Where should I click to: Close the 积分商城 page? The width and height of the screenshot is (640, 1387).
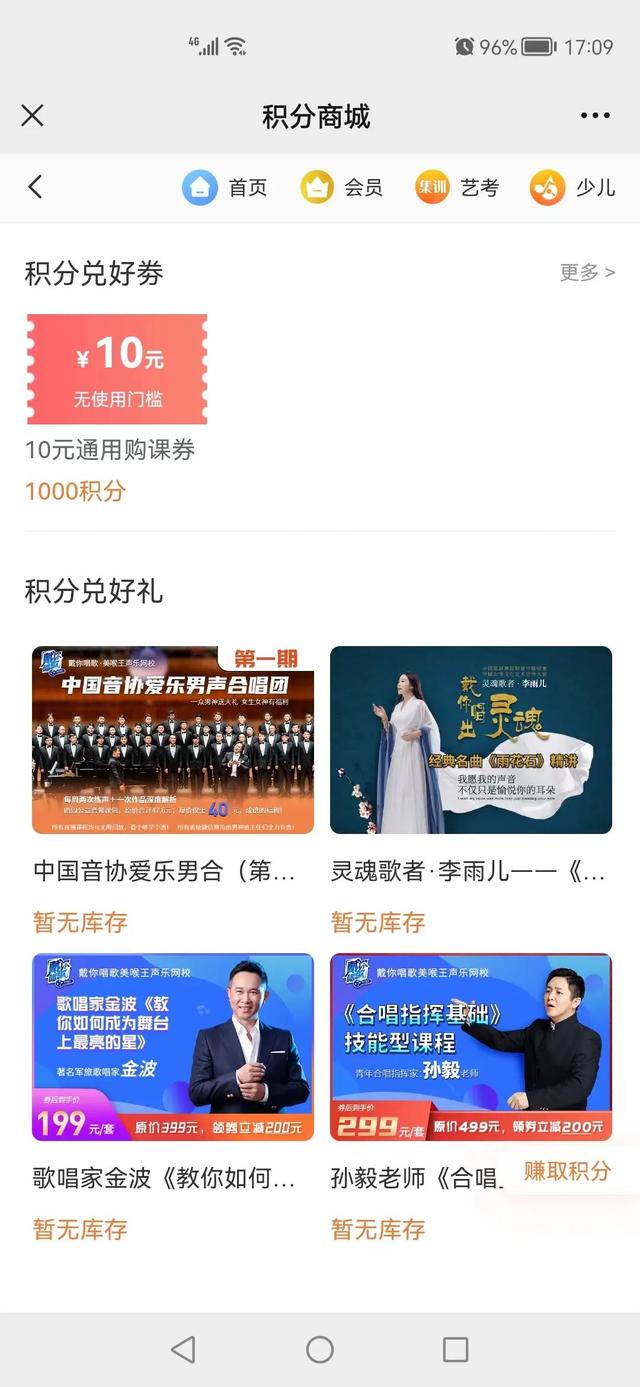32,116
